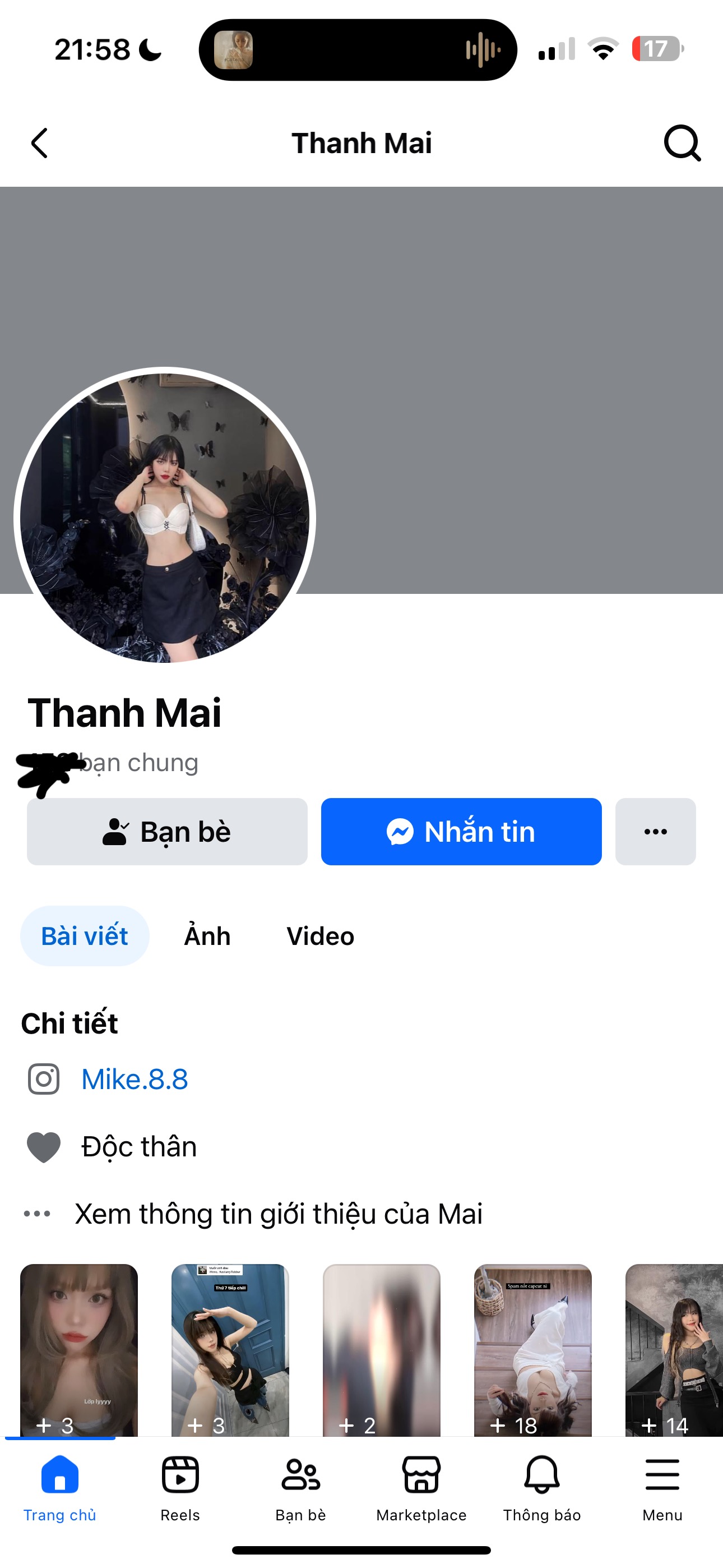Open the circular profile picture
The height and width of the screenshot is (1568, 723).
pos(164,518)
